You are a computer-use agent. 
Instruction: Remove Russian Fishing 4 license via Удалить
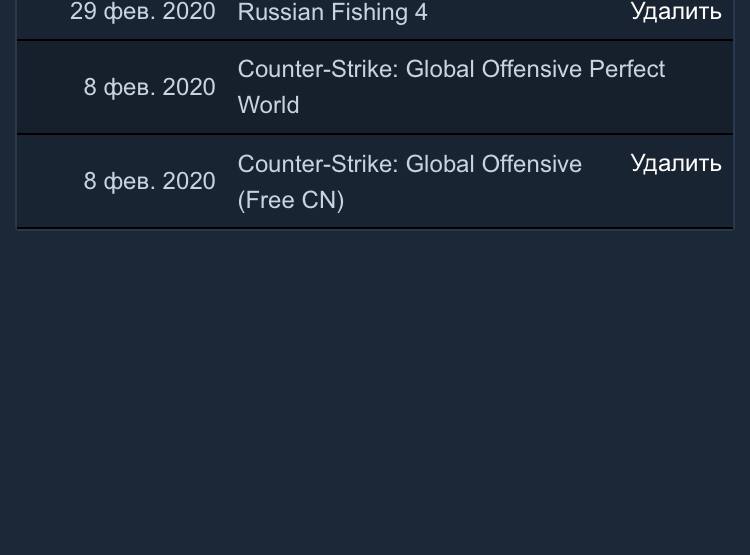675,12
